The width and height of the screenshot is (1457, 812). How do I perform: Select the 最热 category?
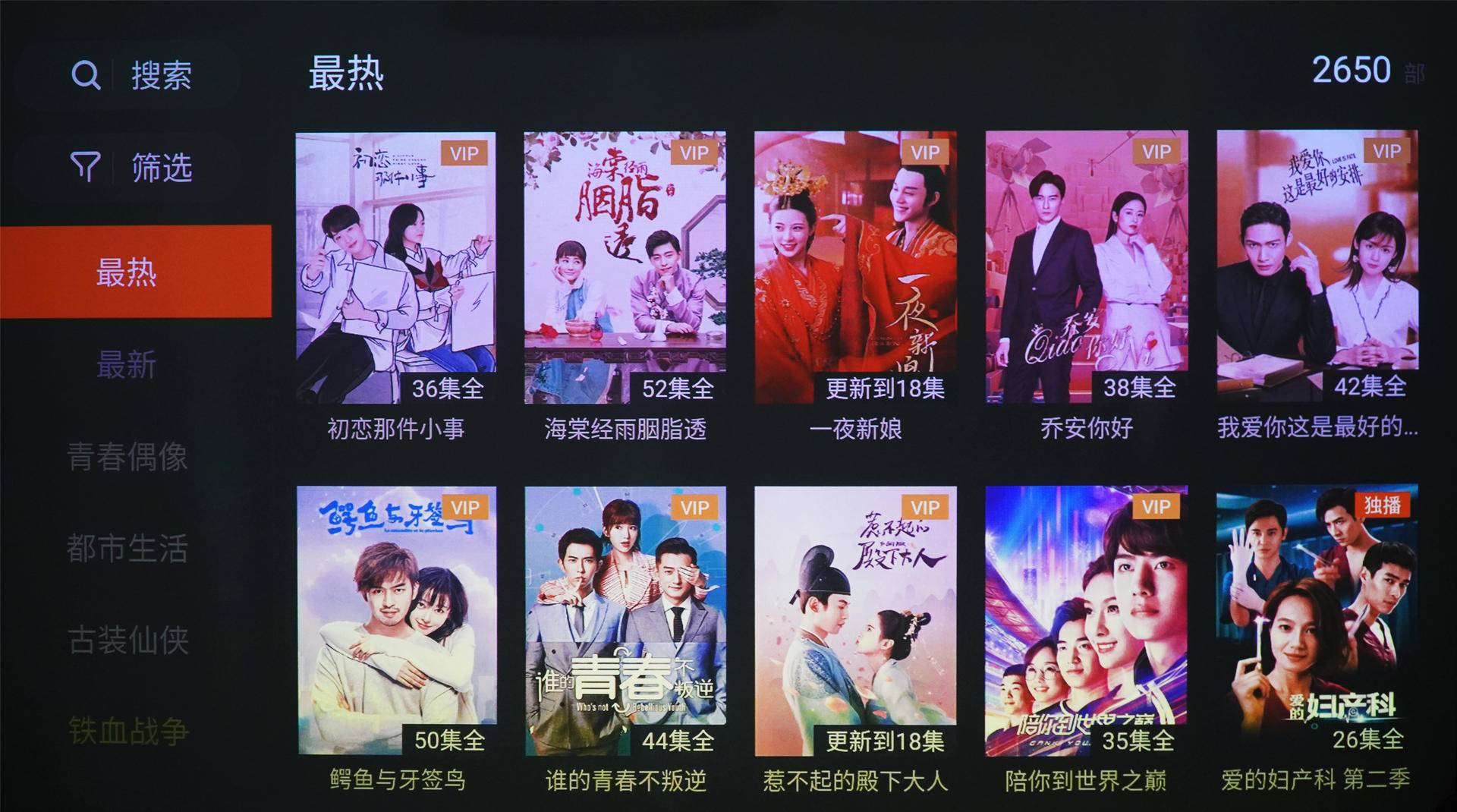[x=127, y=272]
